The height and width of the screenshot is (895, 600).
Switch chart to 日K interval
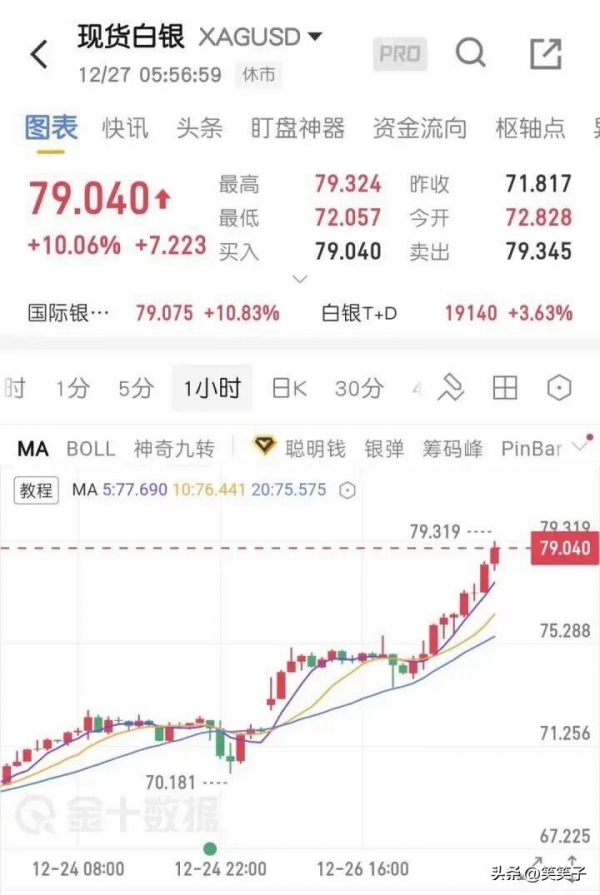pyautogui.click(x=289, y=388)
